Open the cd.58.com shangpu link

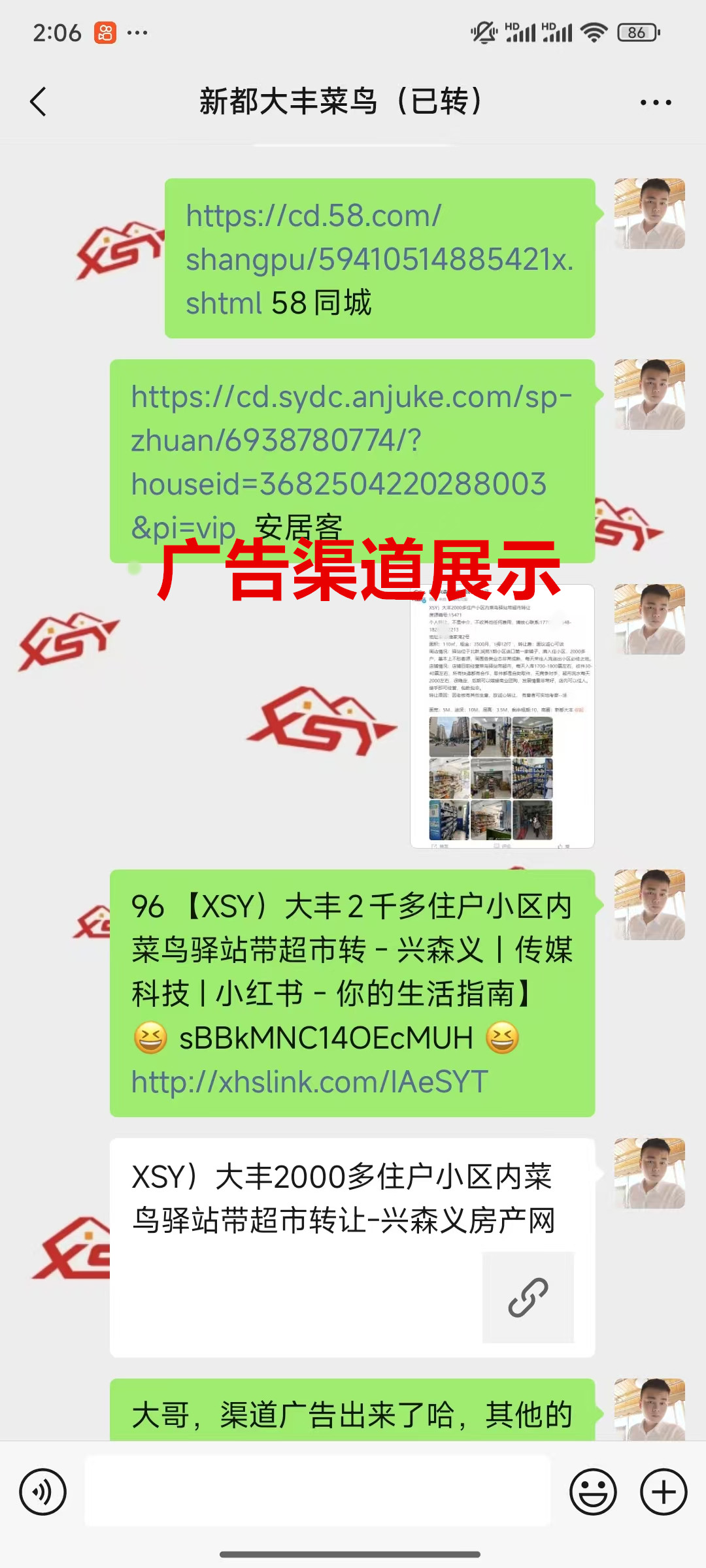click(378, 259)
